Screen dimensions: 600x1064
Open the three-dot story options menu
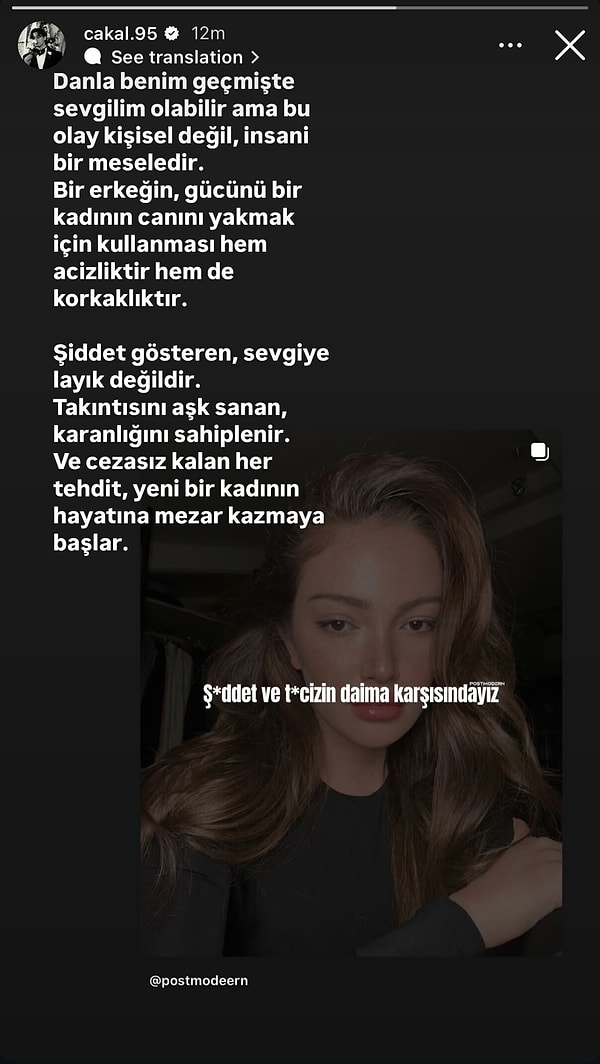tap(510, 45)
